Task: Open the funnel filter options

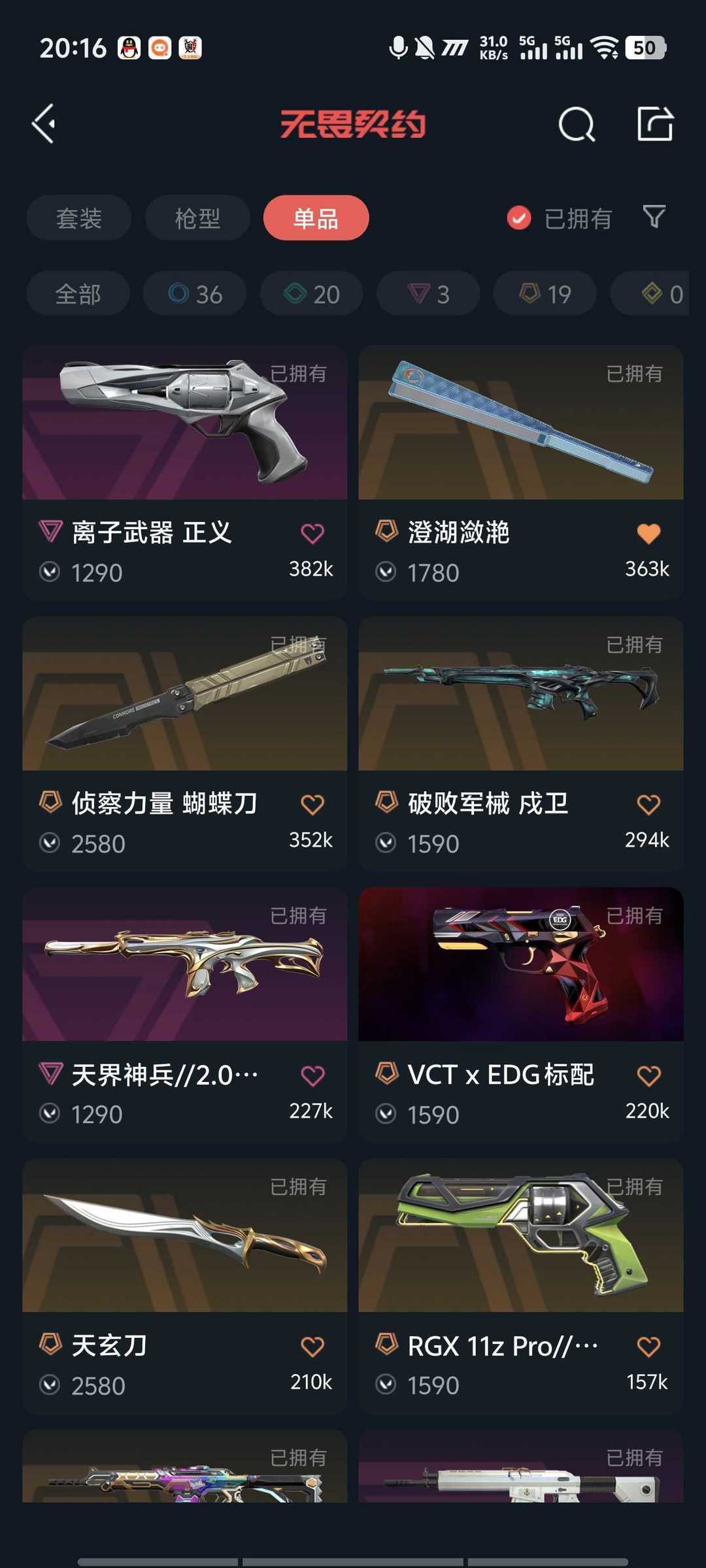Action: click(x=654, y=217)
